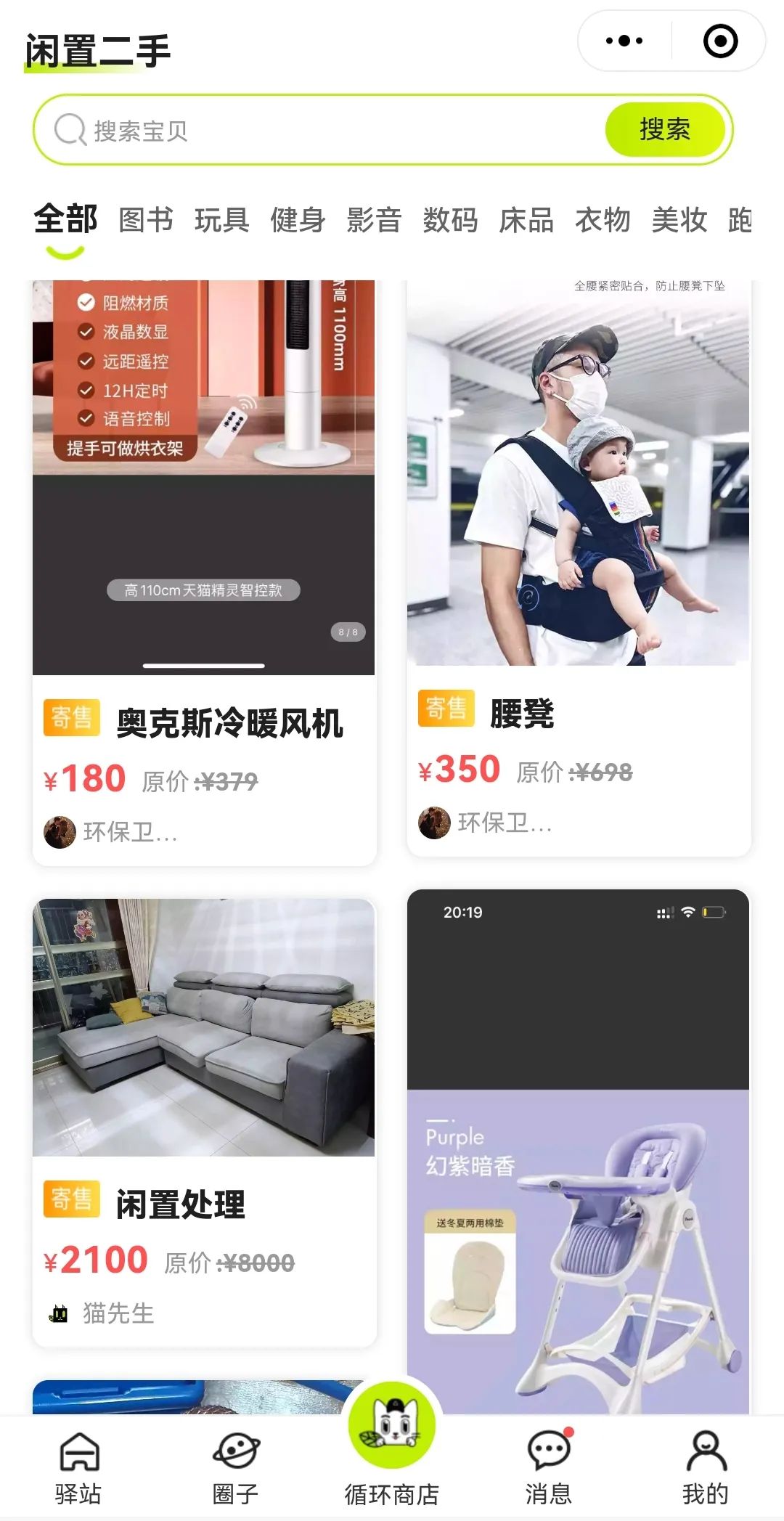
Task: Close the mini program via target icon
Action: [x=720, y=41]
